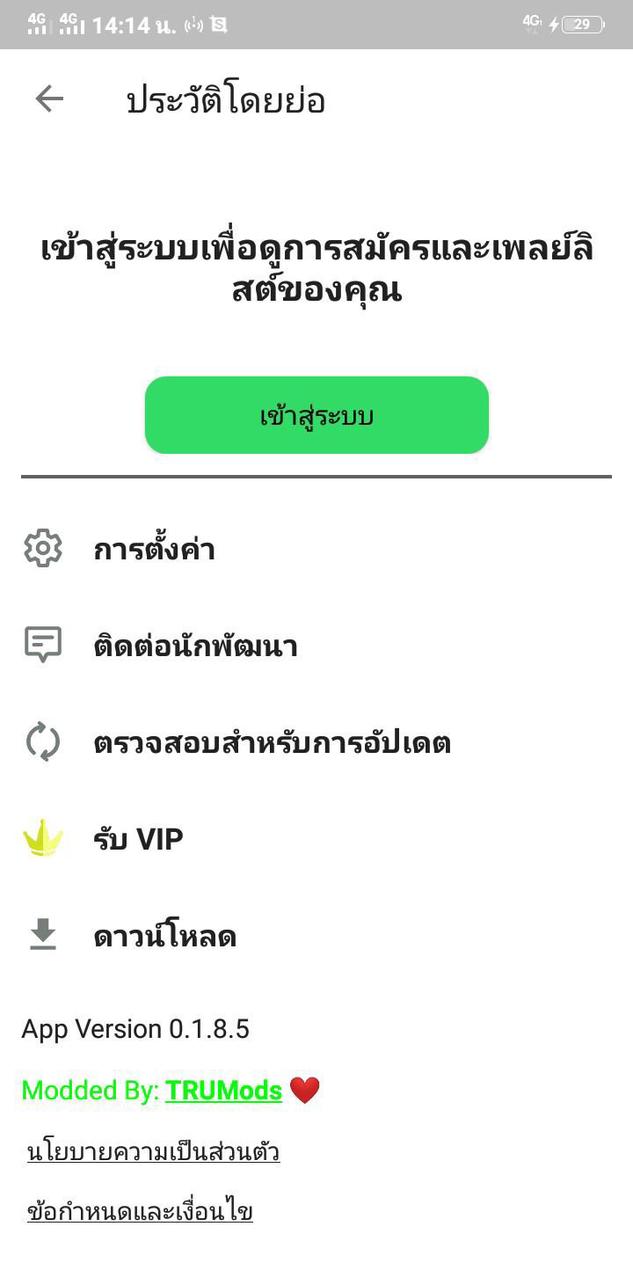Check for updates via ตรวจสอบสำหรับการอัปเดต

pos(271,743)
